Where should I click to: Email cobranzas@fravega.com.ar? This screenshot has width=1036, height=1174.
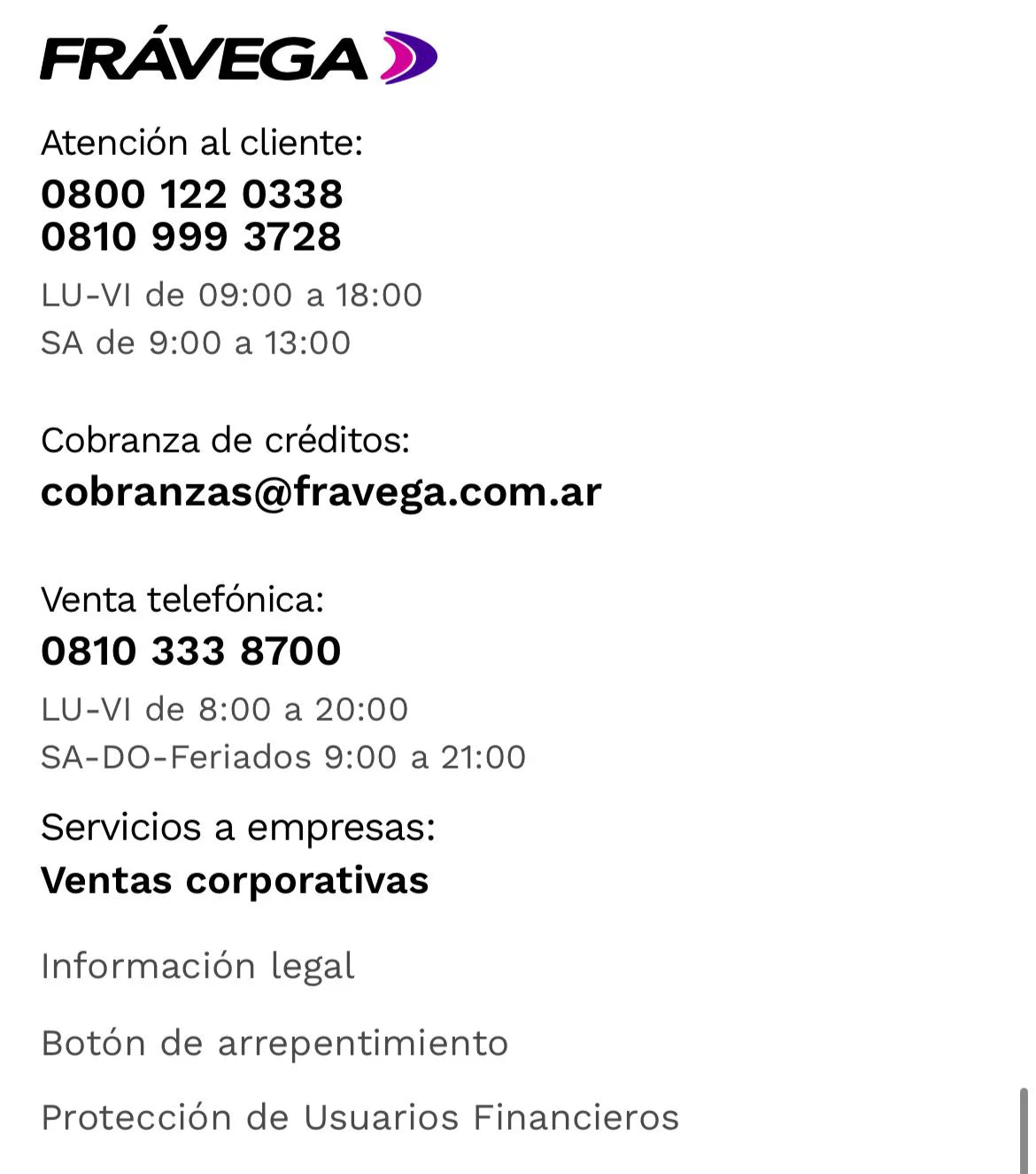click(x=321, y=492)
